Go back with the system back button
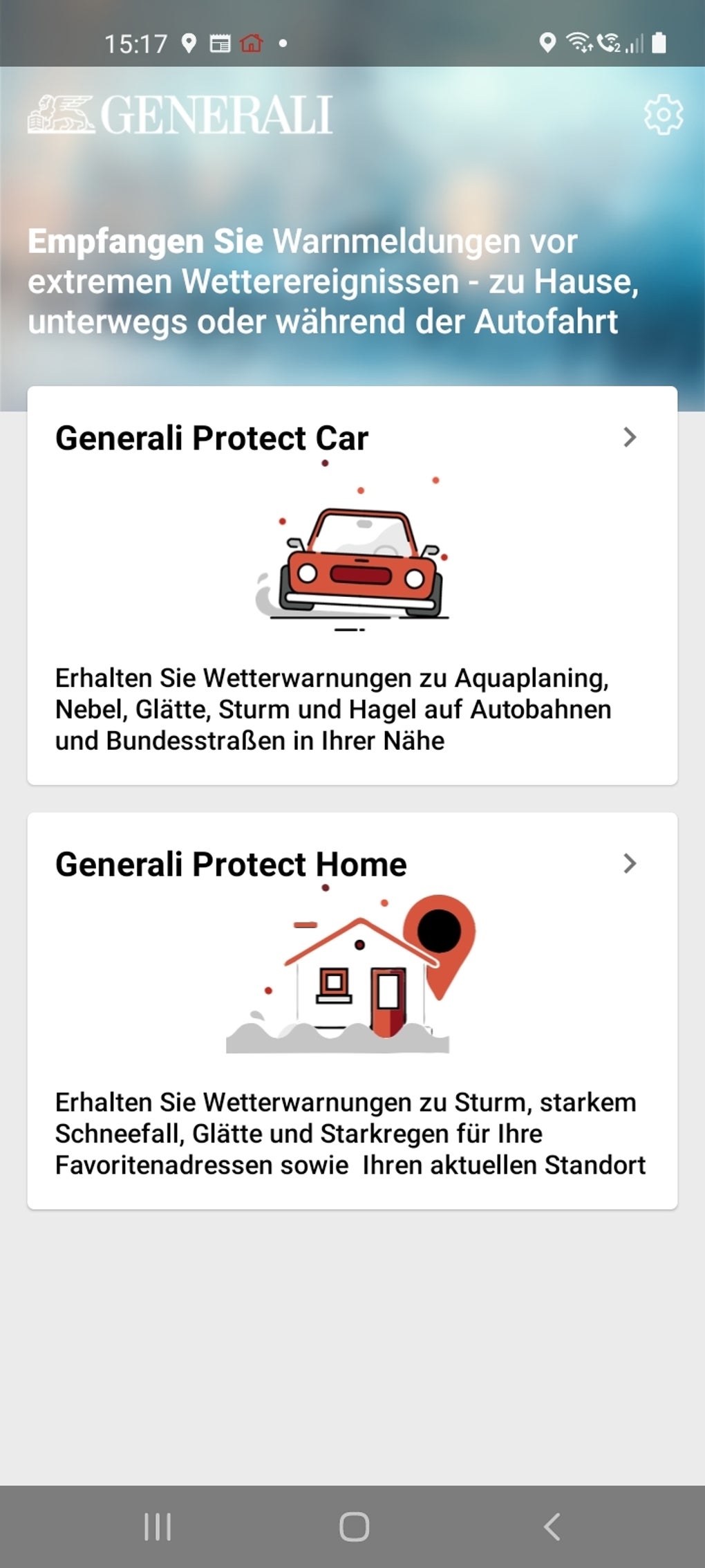705x1568 pixels. [x=552, y=1527]
